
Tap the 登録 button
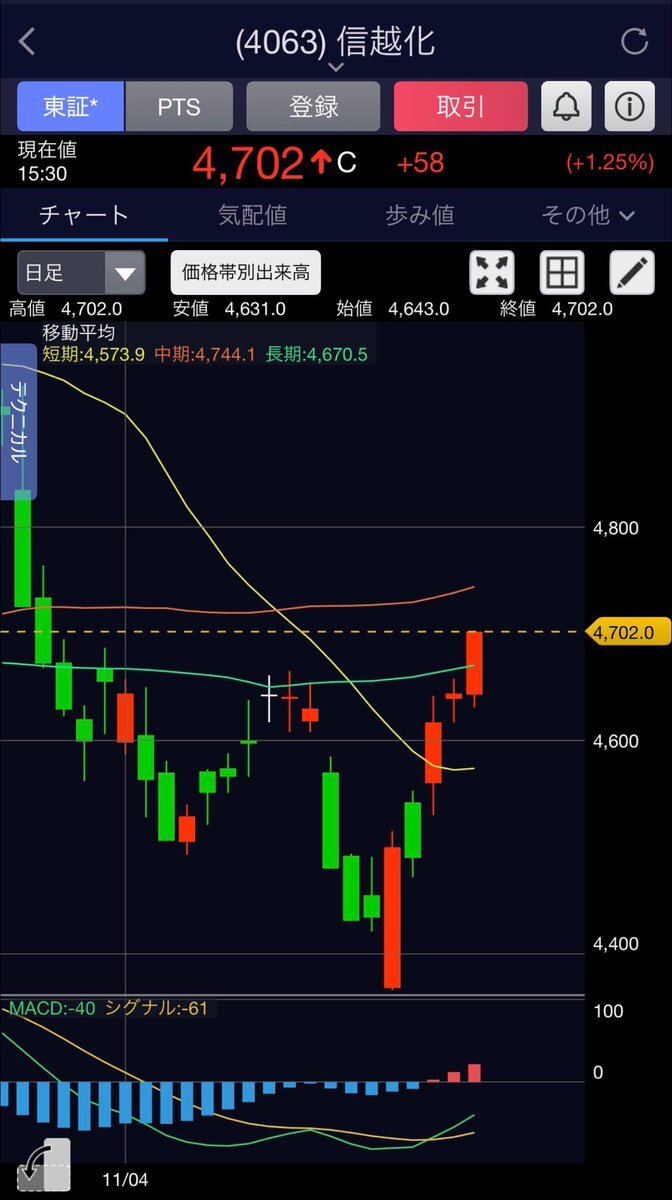(313, 107)
